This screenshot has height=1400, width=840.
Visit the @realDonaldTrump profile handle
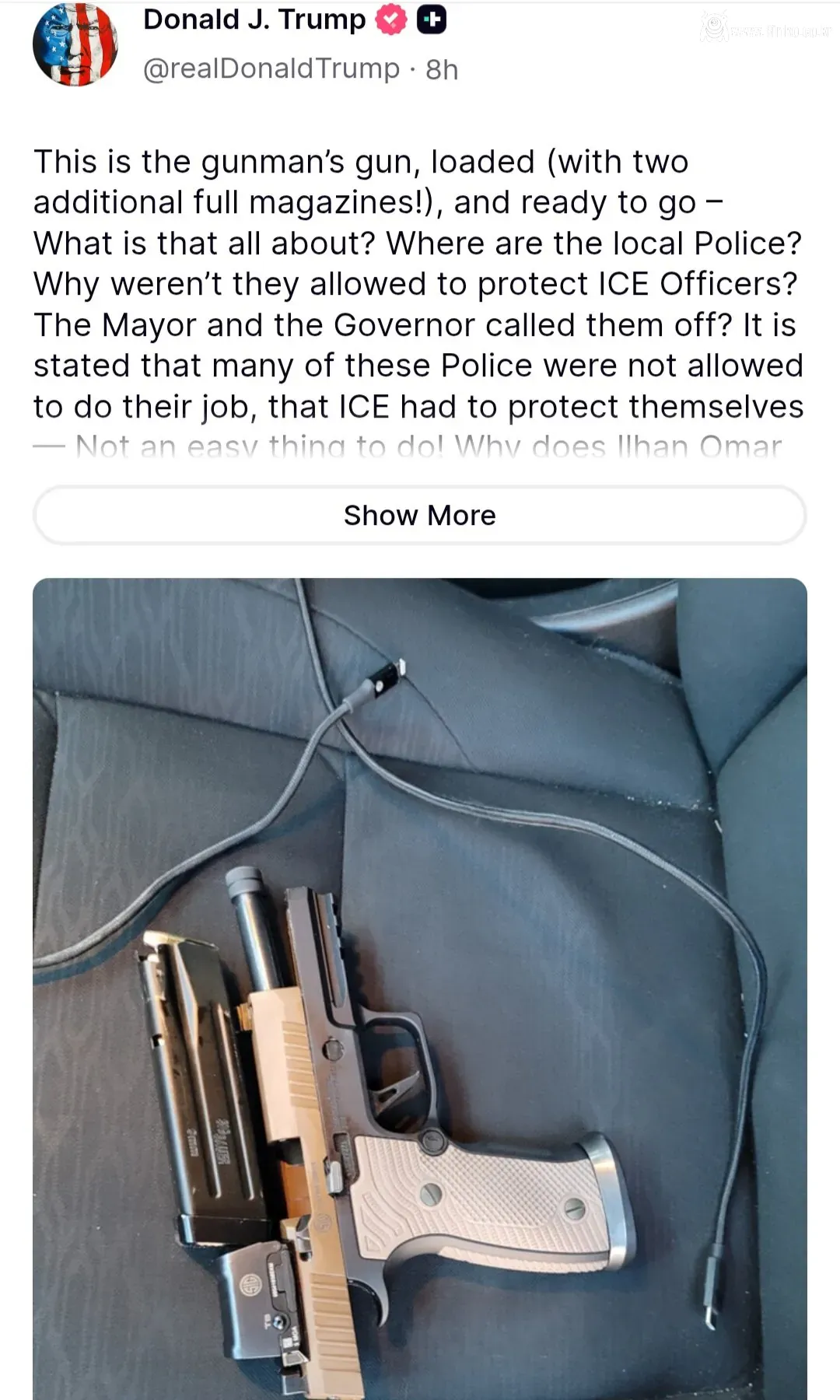click(x=271, y=68)
